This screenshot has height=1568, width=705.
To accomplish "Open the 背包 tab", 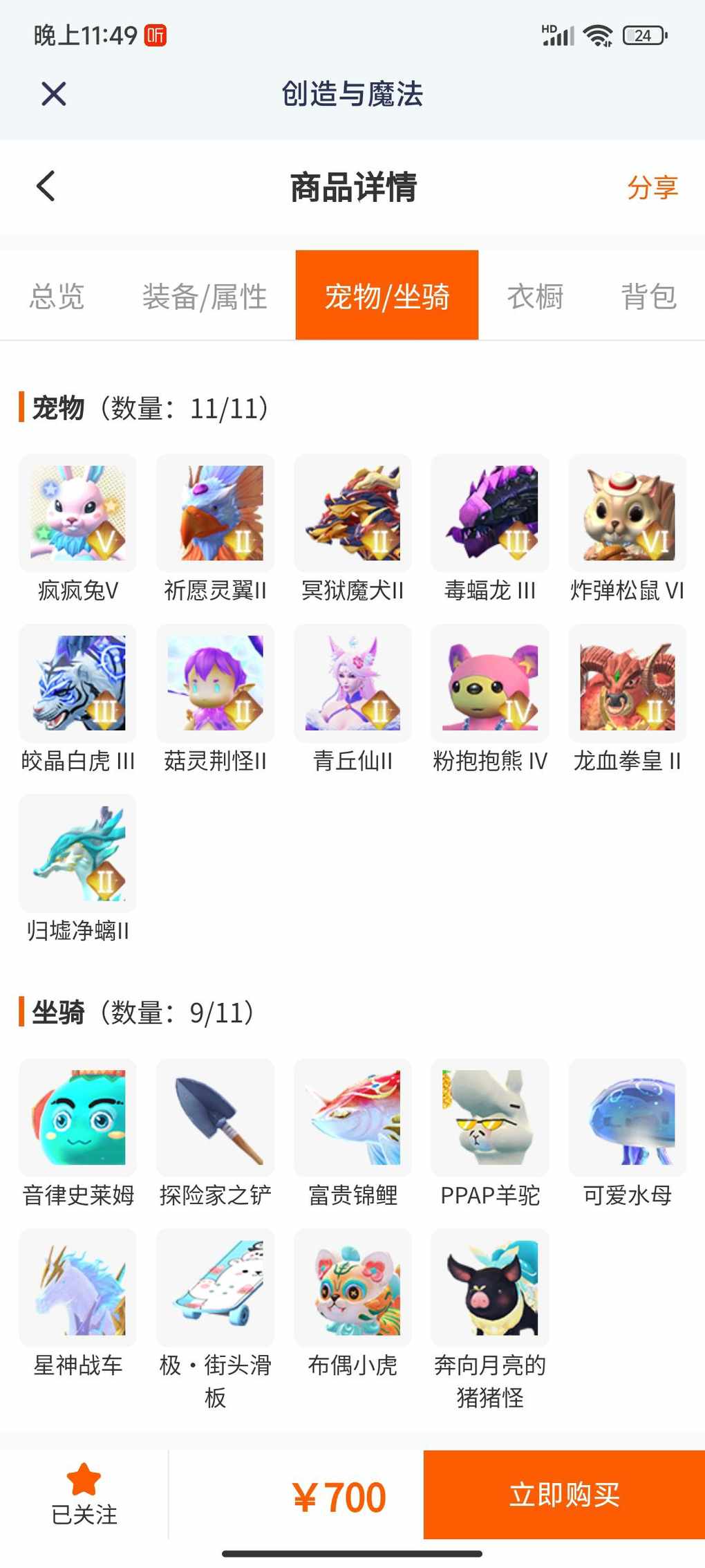I will (648, 296).
